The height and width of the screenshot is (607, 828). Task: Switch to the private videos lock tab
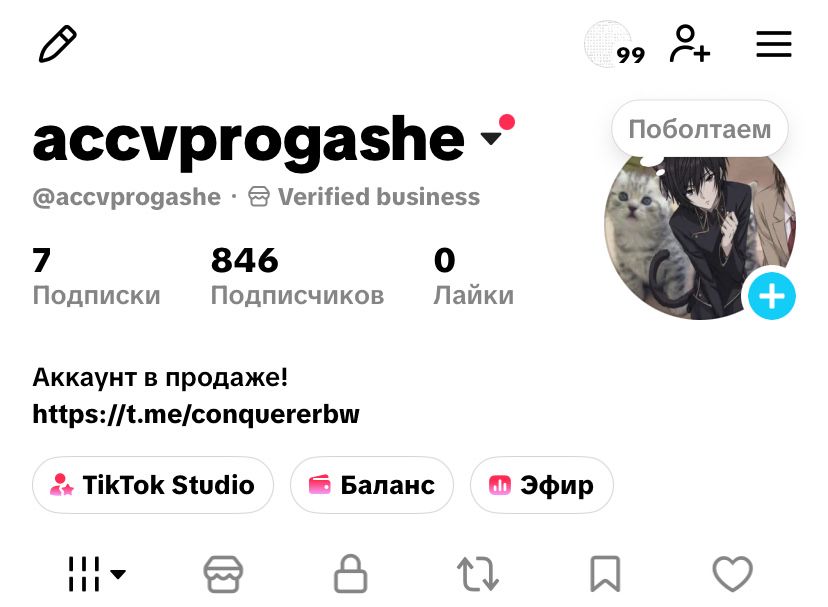pyautogui.click(x=351, y=574)
